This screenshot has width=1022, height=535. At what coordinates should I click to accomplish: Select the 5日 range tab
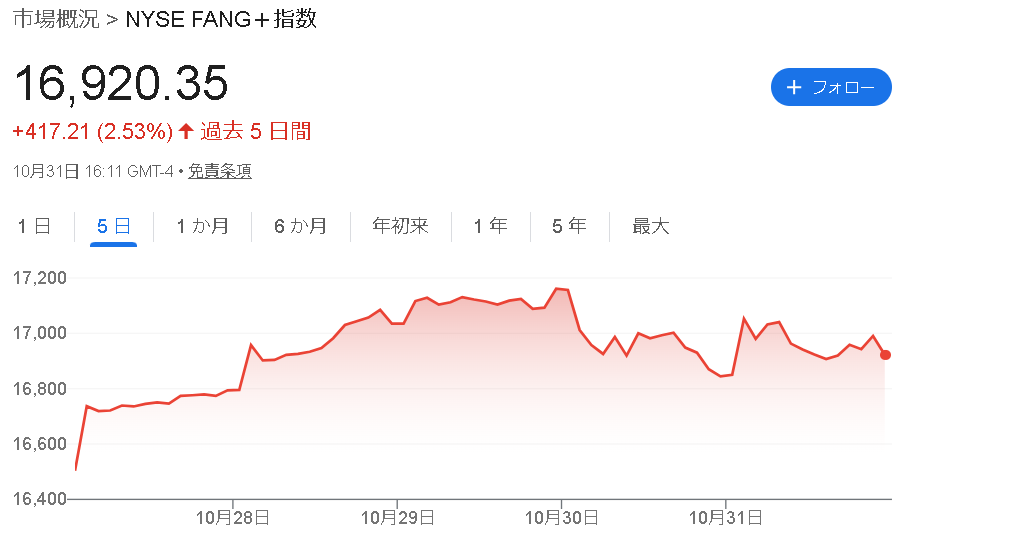click(113, 226)
